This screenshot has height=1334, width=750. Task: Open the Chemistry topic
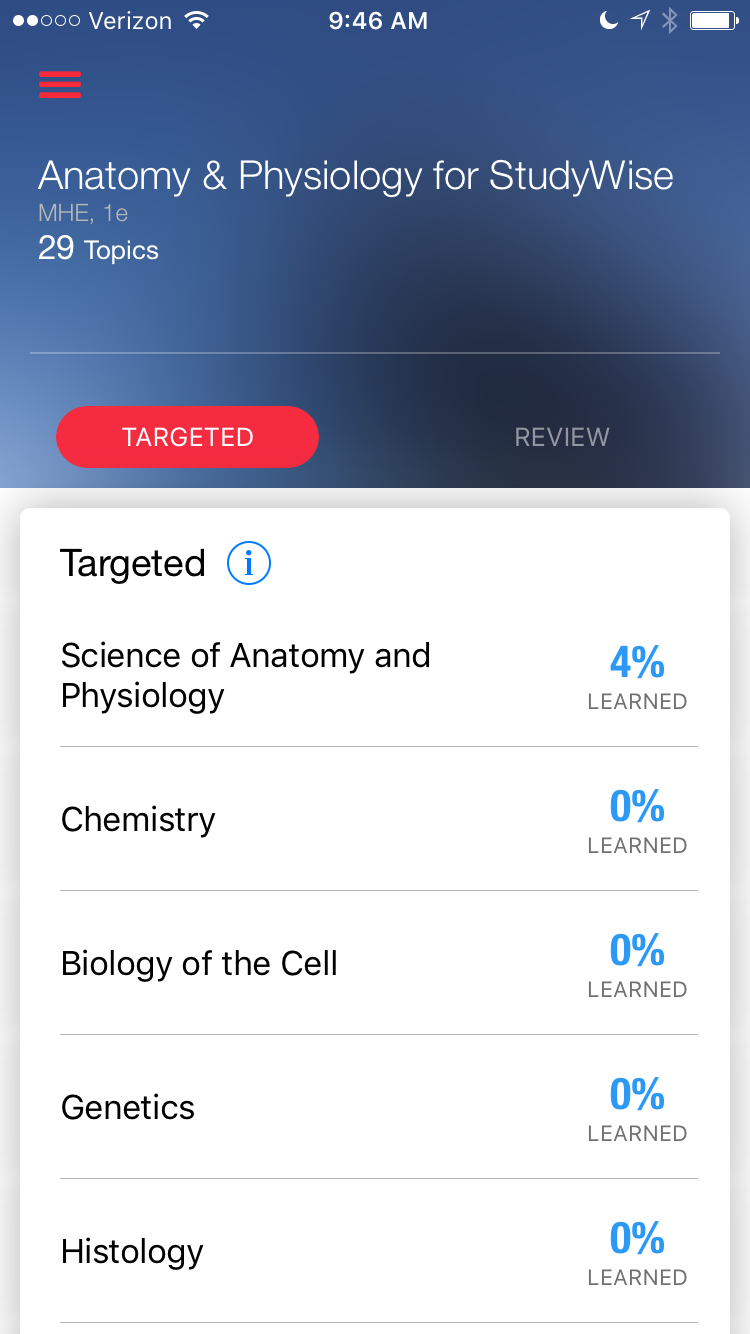379,819
